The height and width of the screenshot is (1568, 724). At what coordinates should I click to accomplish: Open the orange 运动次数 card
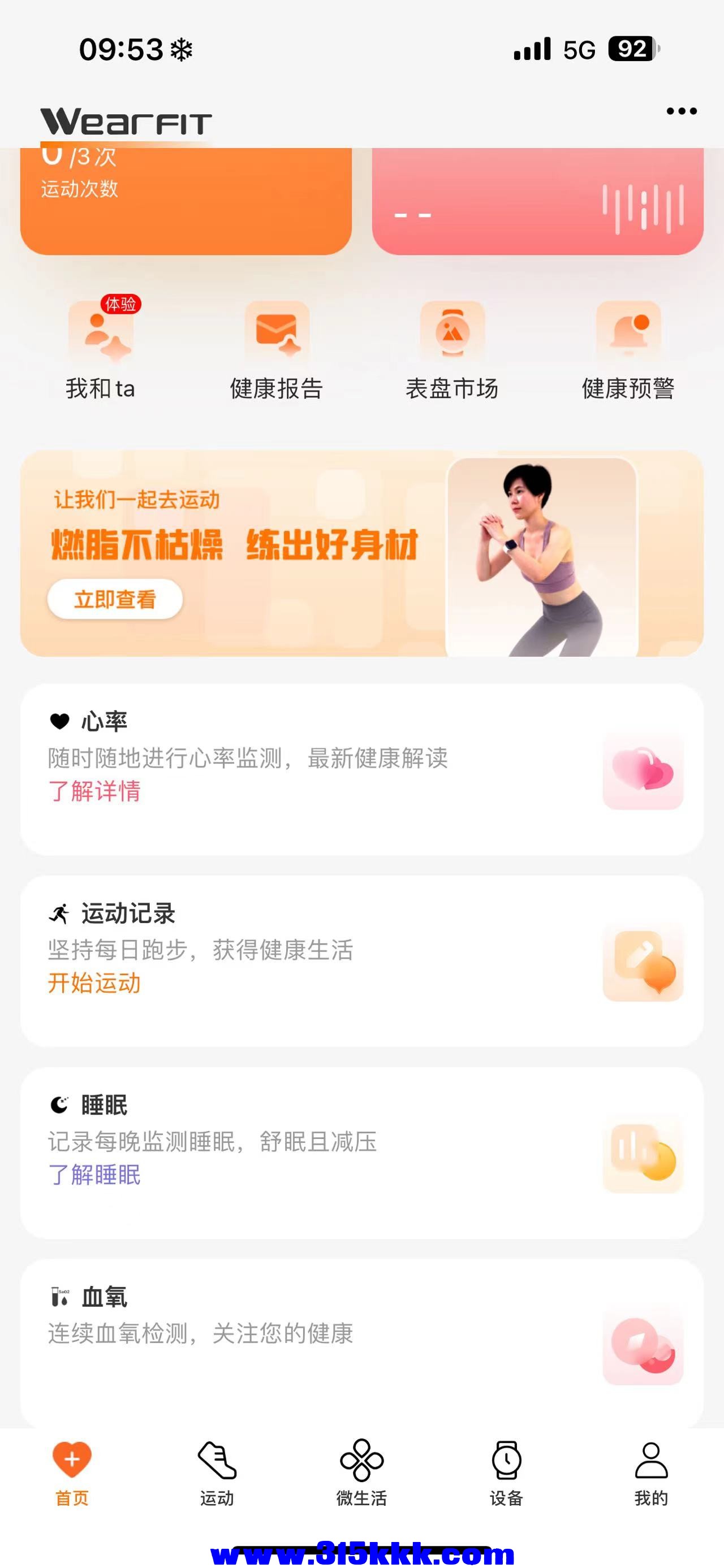(x=186, y=201)
